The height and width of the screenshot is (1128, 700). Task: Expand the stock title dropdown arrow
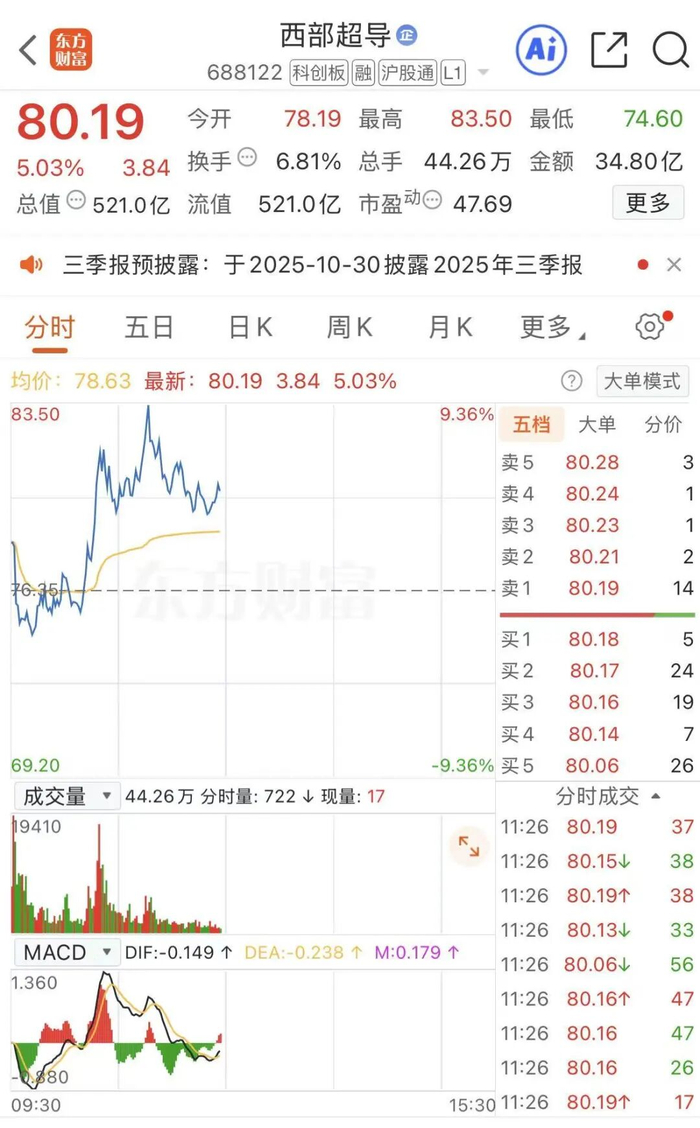[x=484, y=73]
